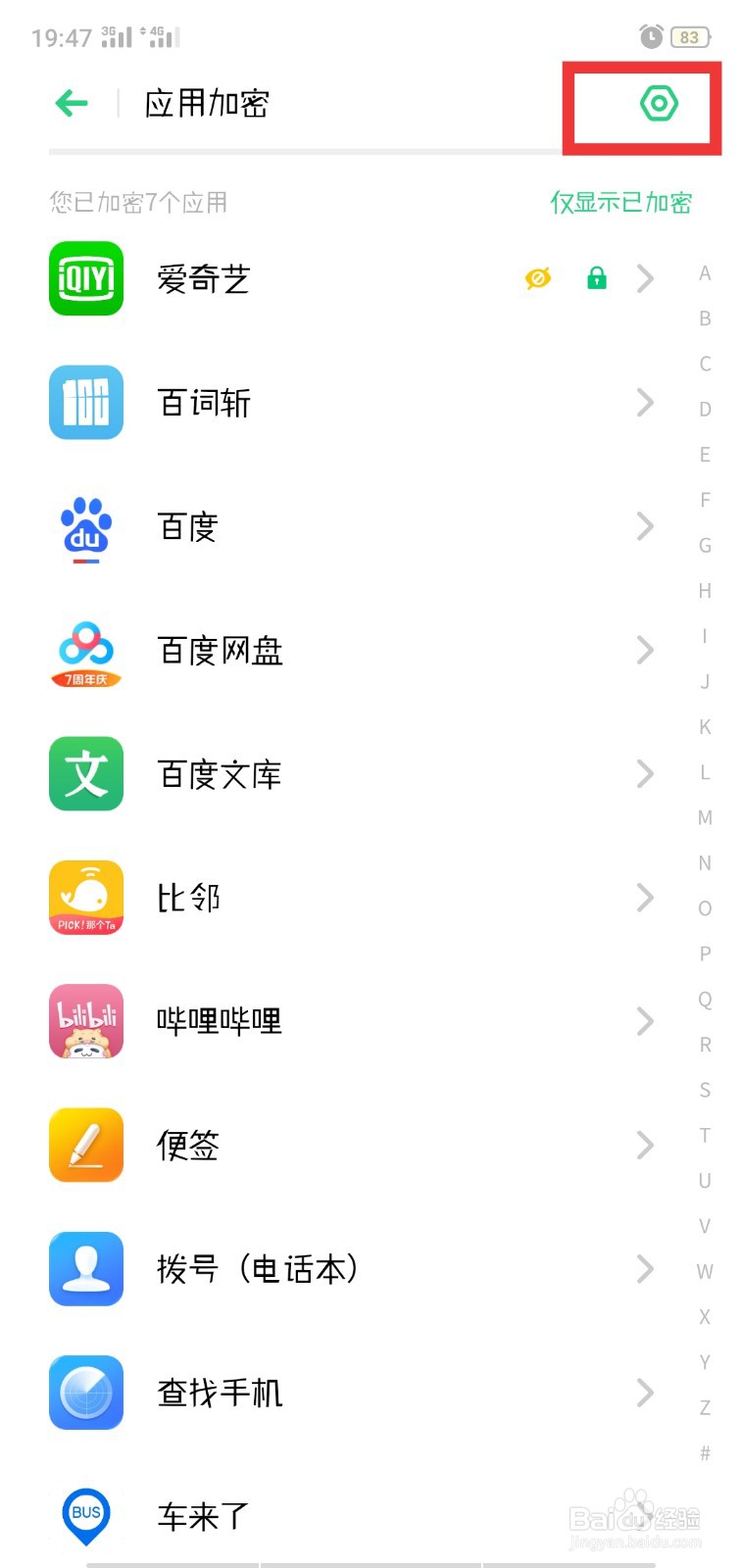742x1568 pixels.
Task: Open the 车来了 row
Action: pyautogui.click(x=353, y=1516)
